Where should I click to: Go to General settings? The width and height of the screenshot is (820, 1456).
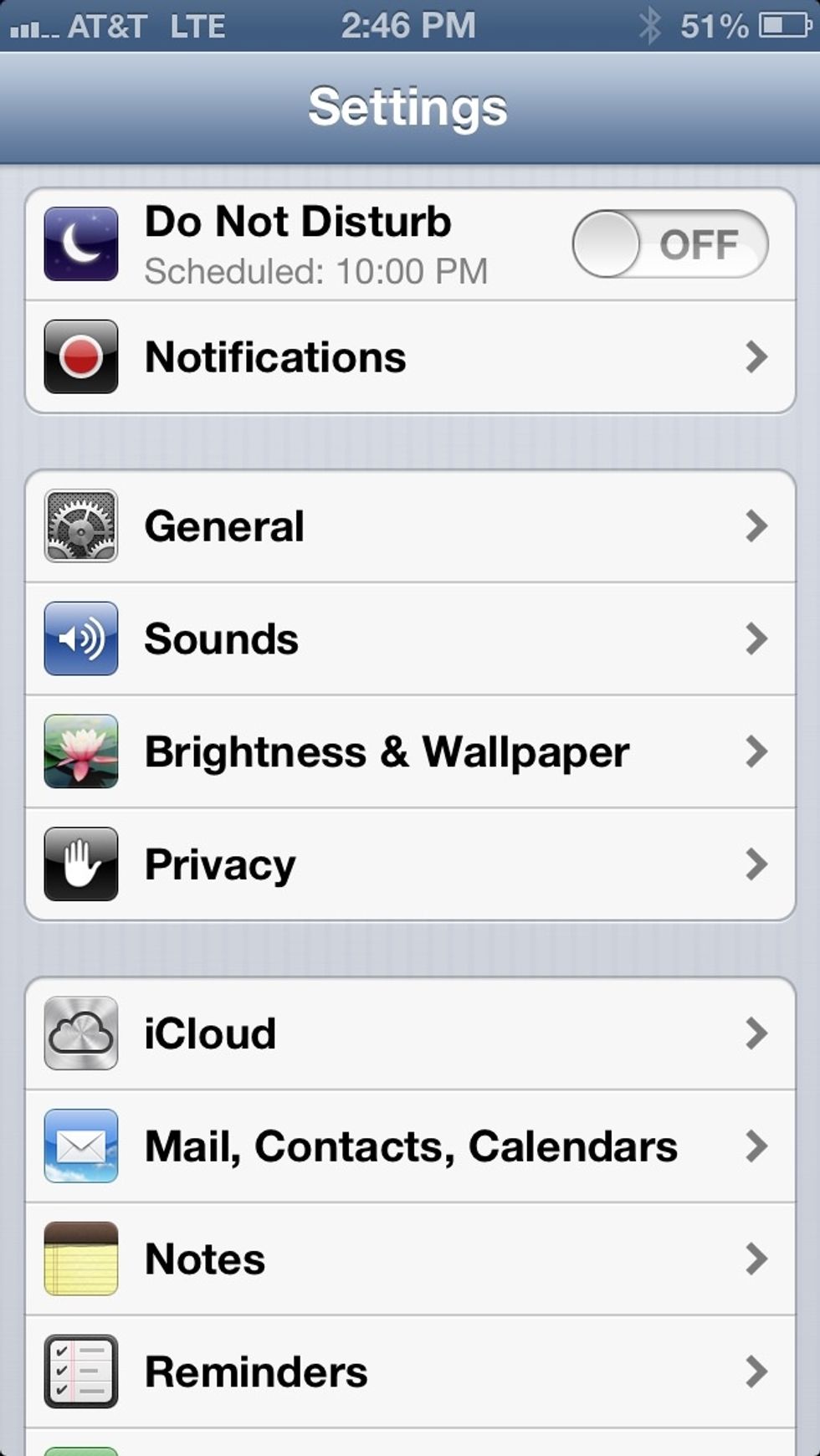pyautogui.click(x=410, y=526)
